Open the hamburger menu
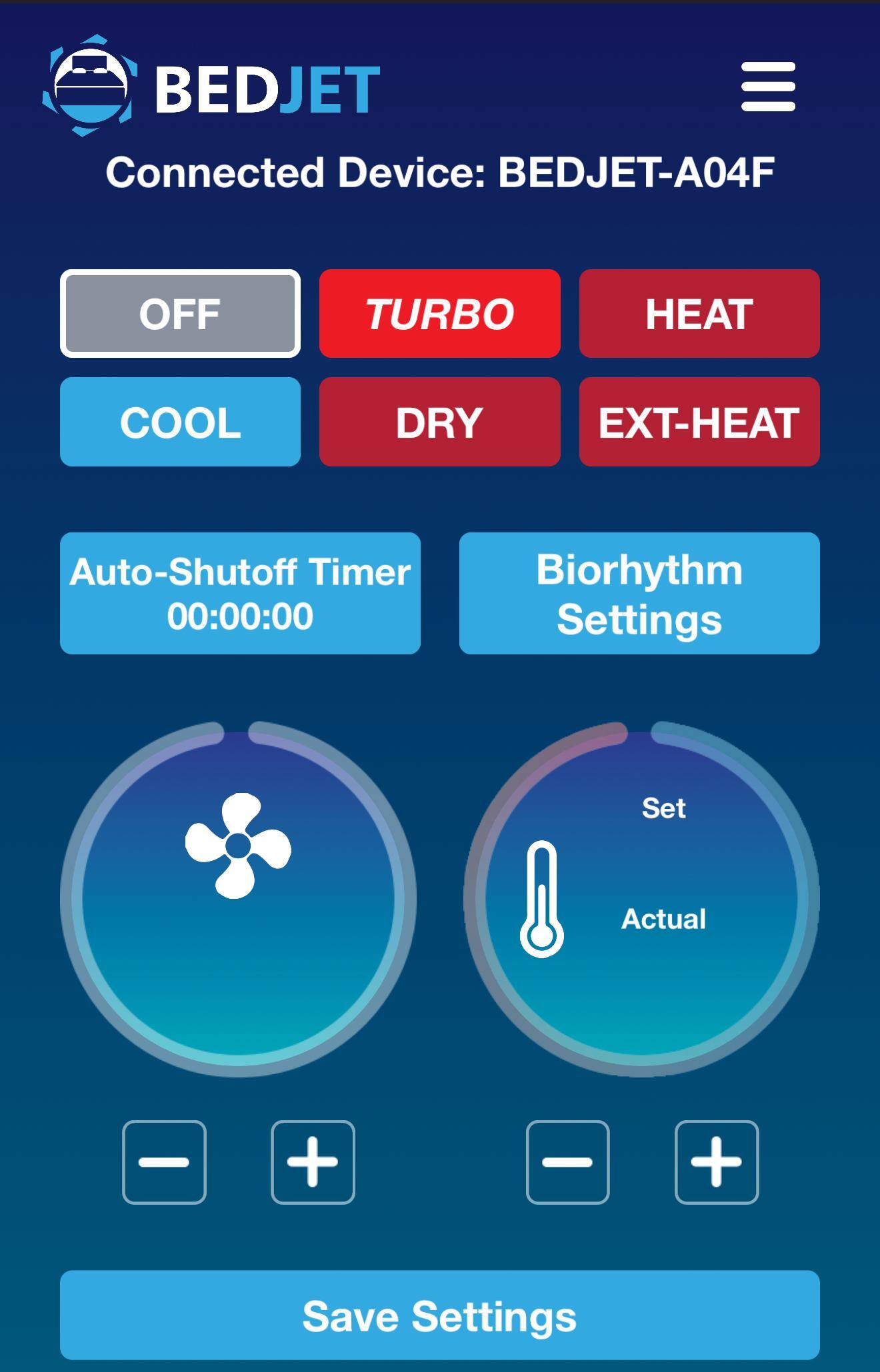This screenshot has width=880, height=1372. [x=768, y=87]
